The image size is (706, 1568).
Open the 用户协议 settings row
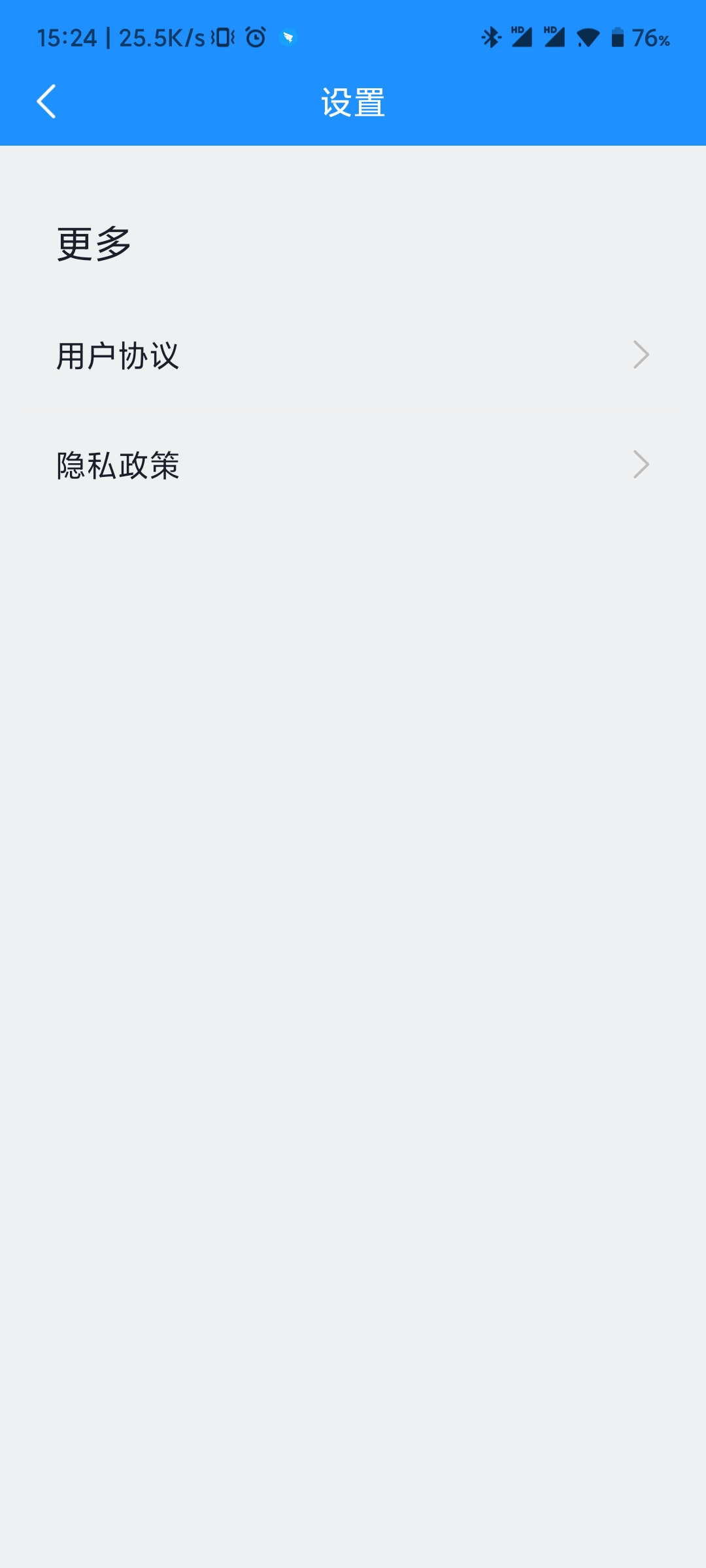pyautogui.click(x=353, y=356)
